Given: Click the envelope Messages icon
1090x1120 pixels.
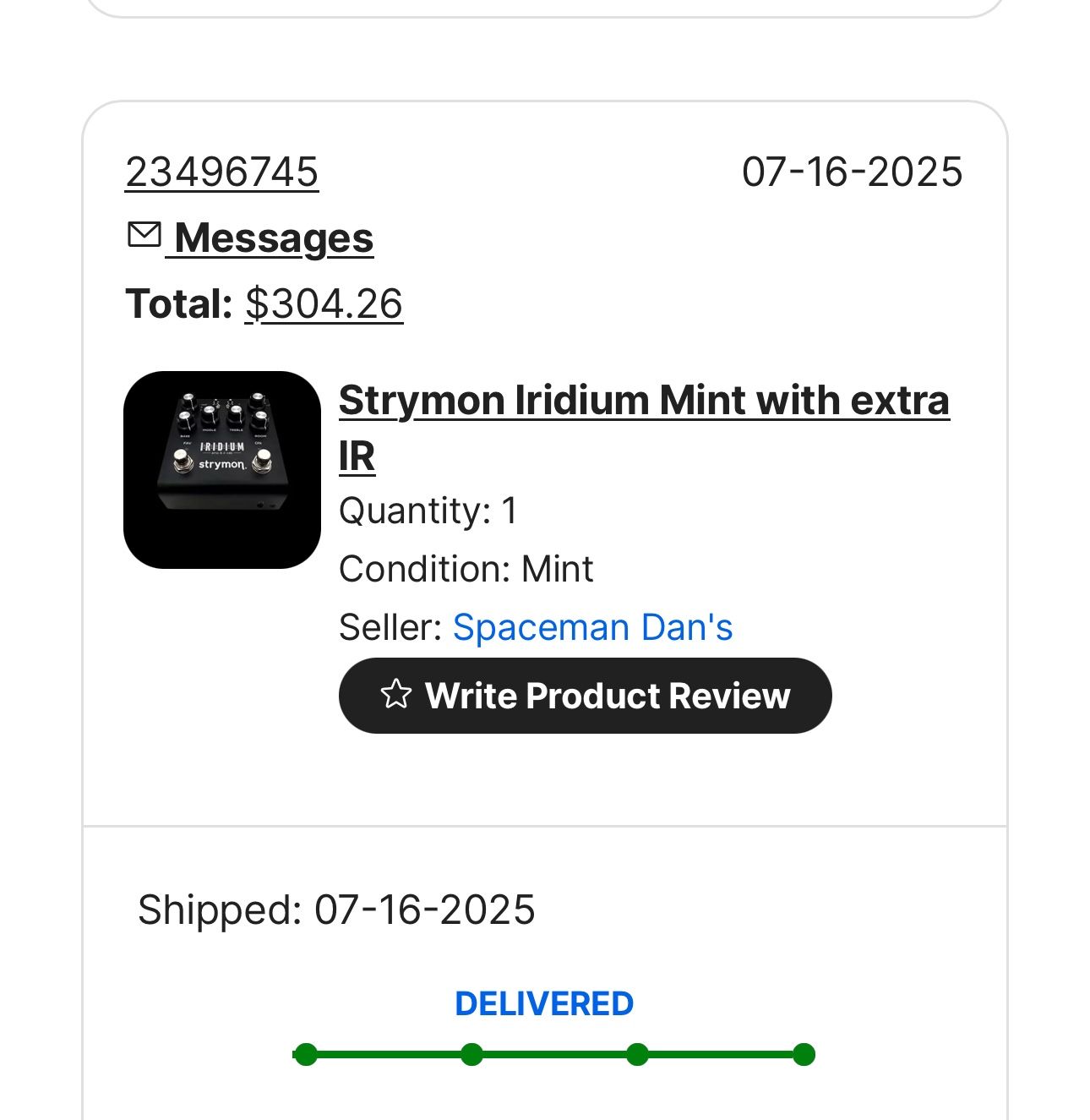Looking at the screenshot, I should coord(144,234).
